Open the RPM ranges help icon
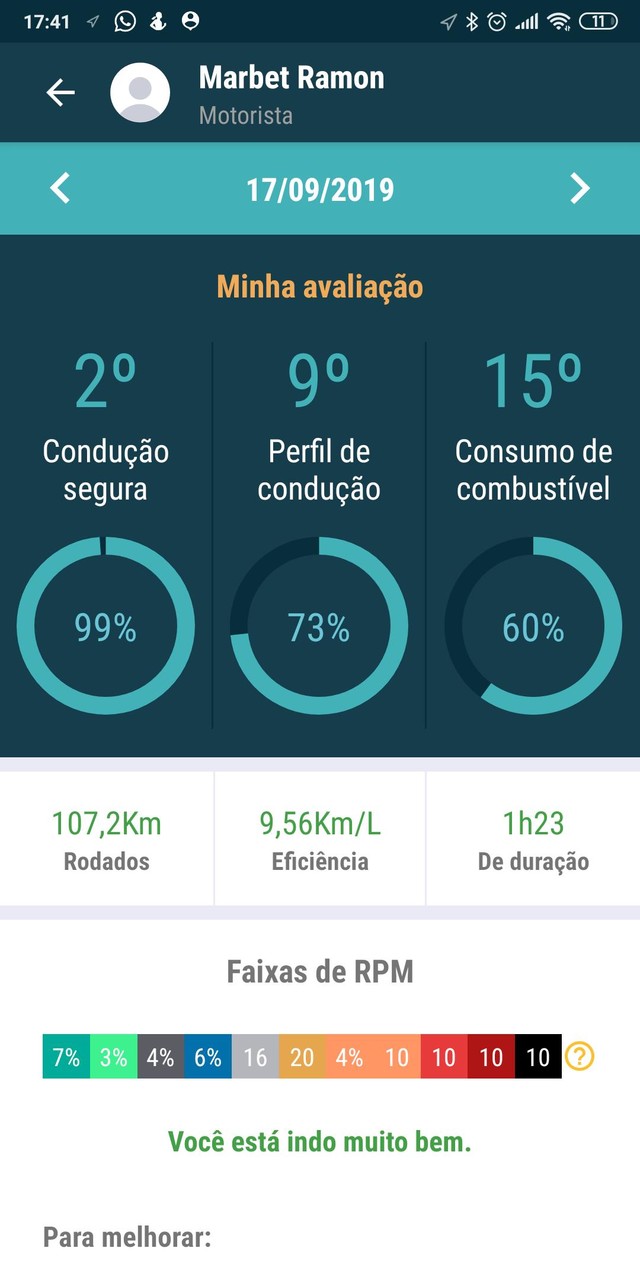 (580, 1057)
